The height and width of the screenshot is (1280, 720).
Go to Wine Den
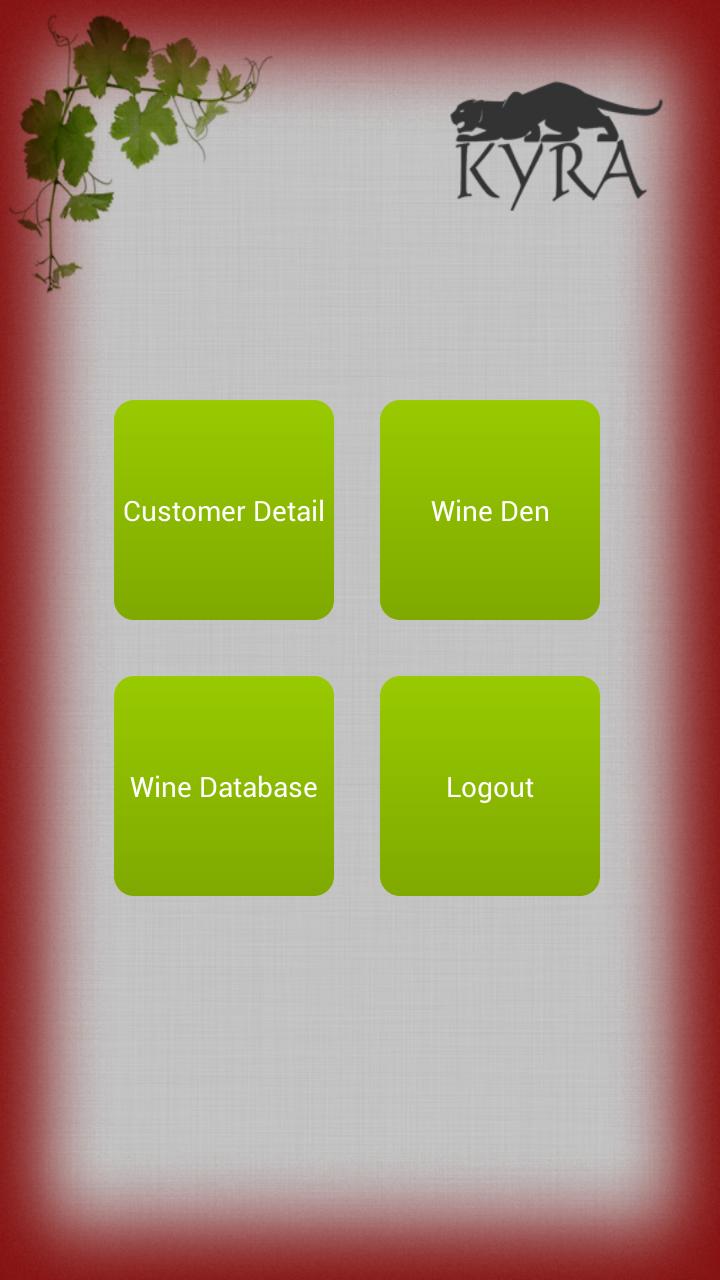tap(490, 510)
